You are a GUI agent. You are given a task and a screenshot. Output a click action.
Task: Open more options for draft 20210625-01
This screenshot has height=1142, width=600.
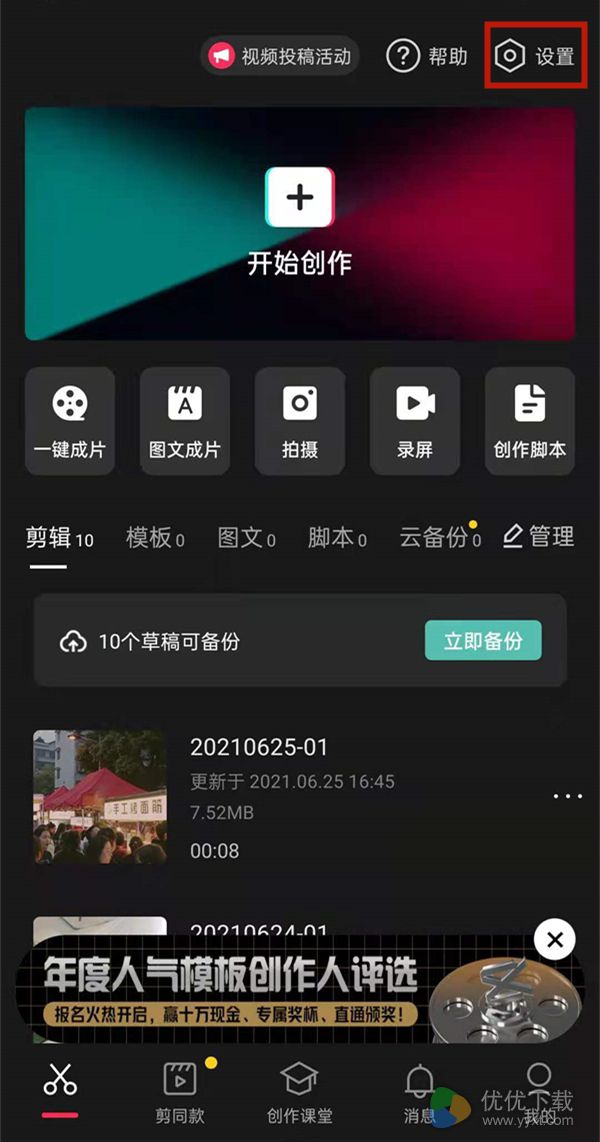click(567, 797)
